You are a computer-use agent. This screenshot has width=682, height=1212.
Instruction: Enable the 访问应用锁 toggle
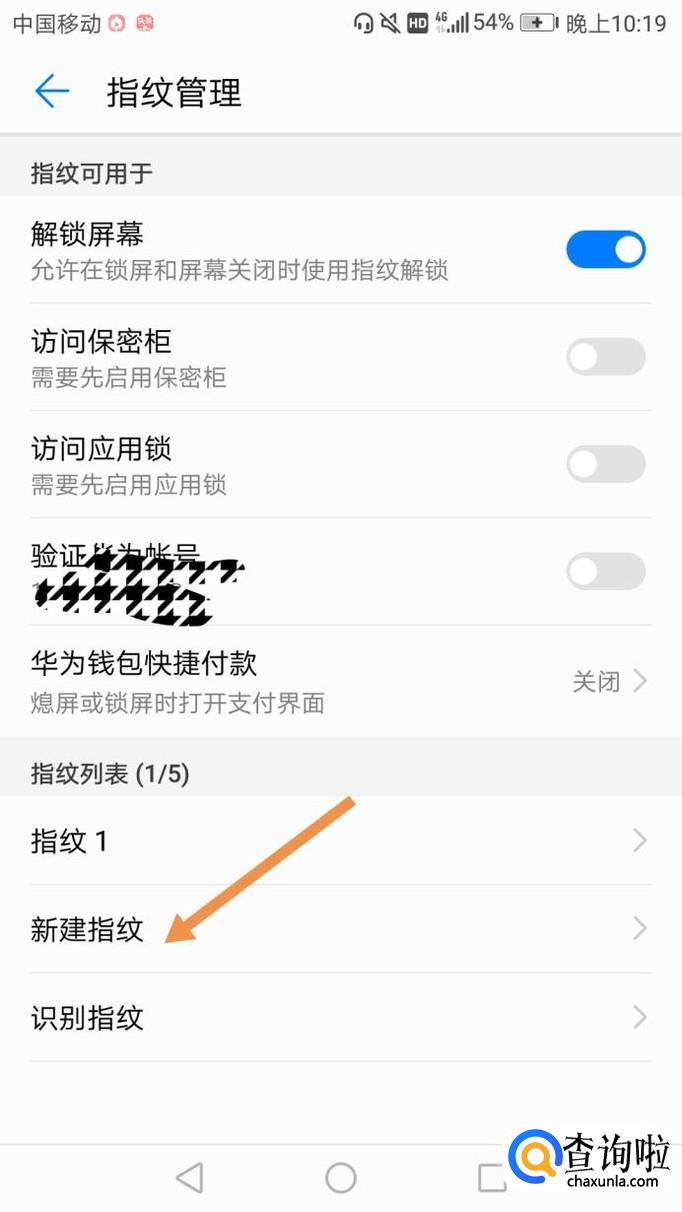click(606, 464)
